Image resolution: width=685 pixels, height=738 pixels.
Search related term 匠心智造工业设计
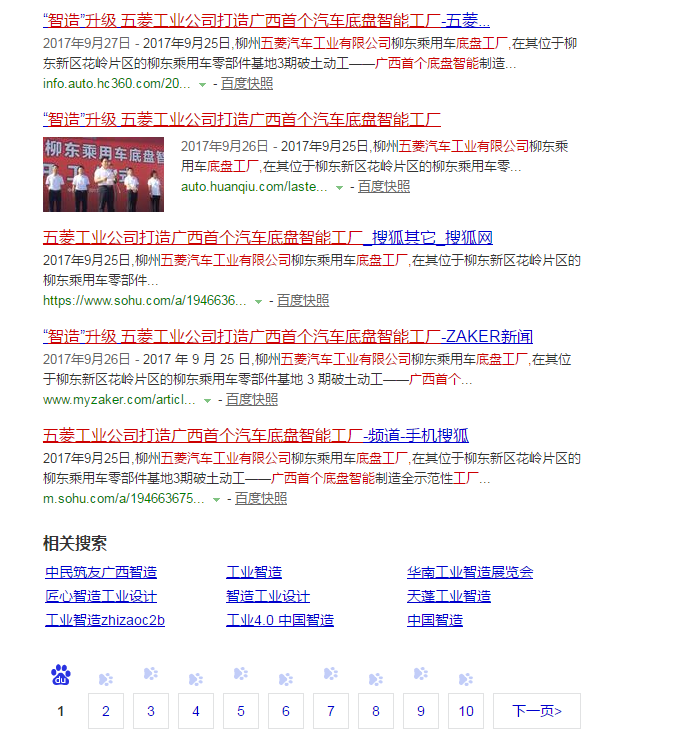[101, 597]
